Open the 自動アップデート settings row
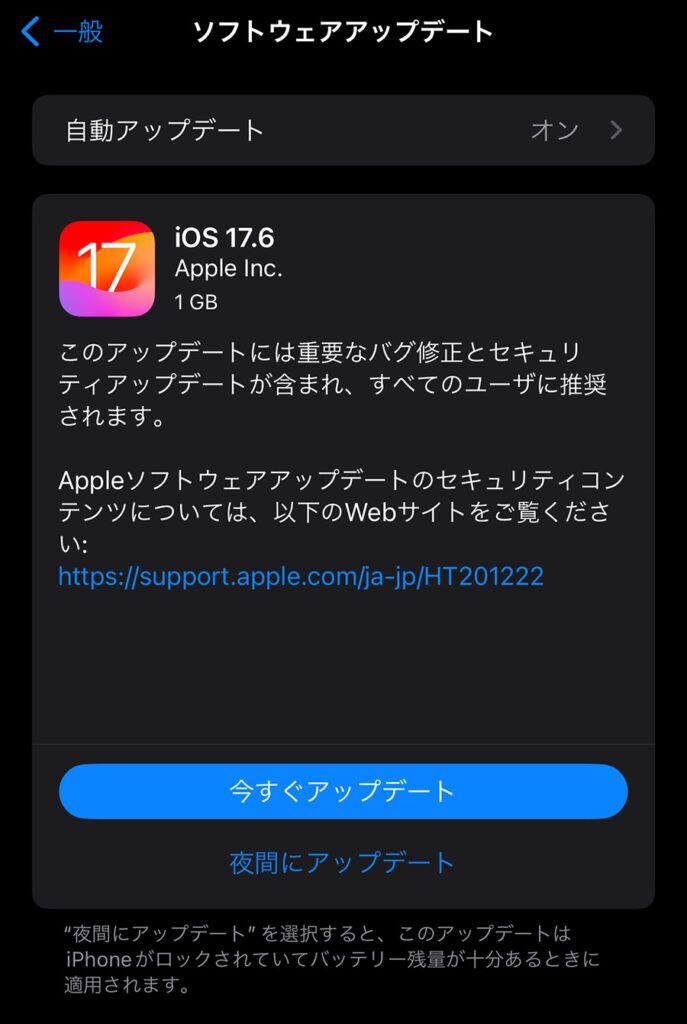 click(x=343, y=130)
